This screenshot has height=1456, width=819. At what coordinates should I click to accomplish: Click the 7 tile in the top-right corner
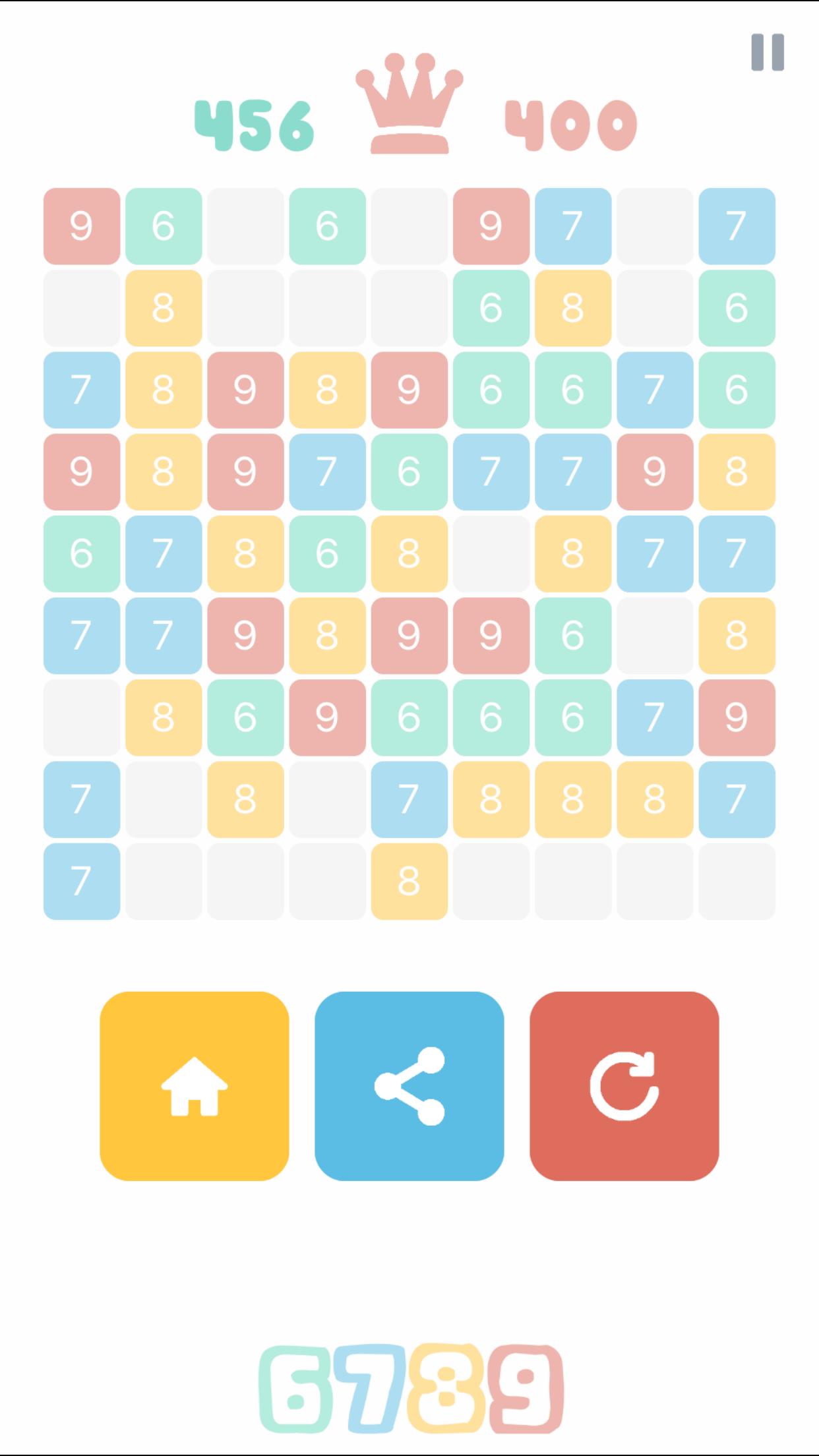coord(737,228)
